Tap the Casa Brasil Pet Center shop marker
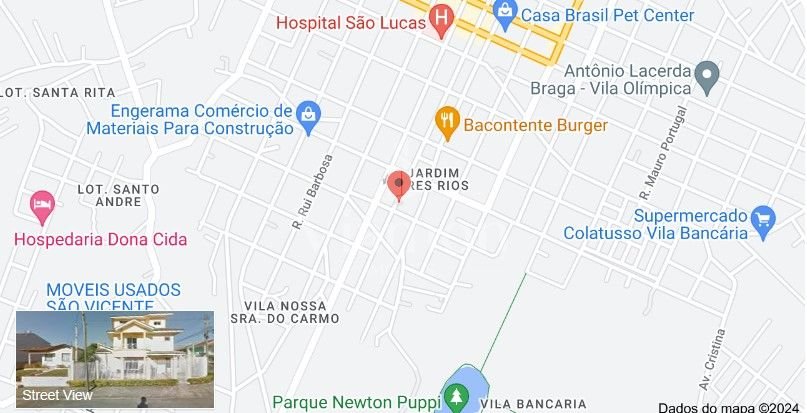The width and height of the screenshot is (807, 413). pos(505,15)
